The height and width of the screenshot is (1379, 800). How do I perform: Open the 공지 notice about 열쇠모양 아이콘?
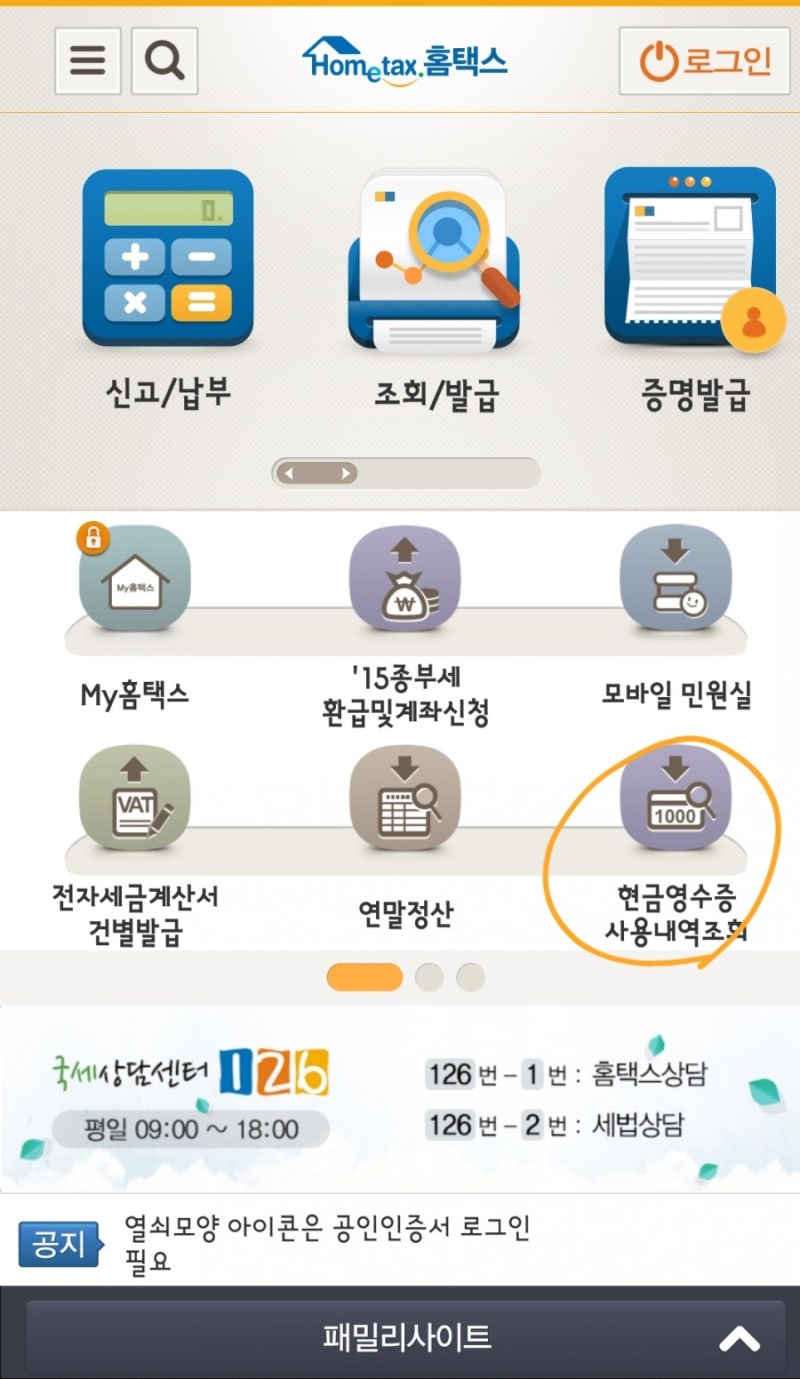click(x=325, y=1243)
